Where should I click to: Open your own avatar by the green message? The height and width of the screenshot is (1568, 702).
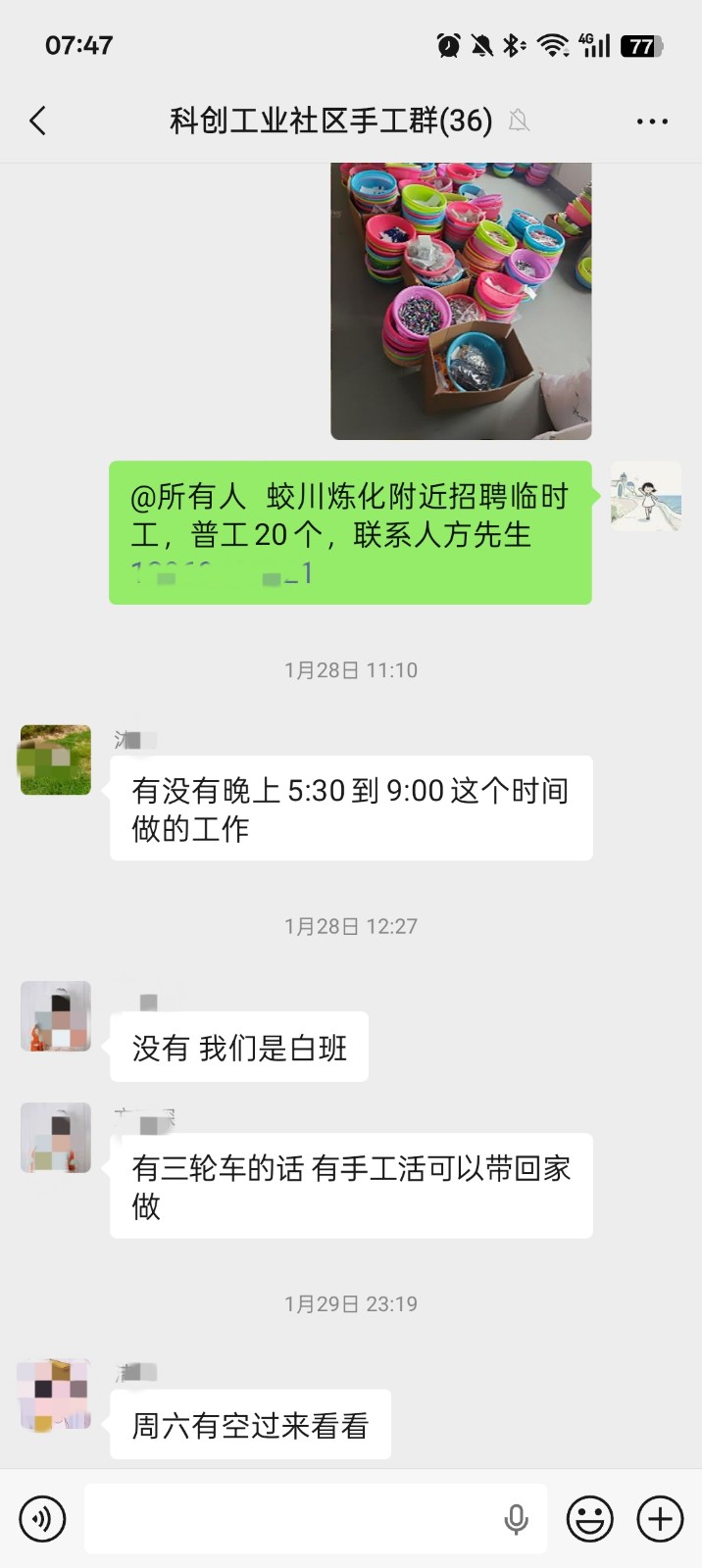[645, 497]
